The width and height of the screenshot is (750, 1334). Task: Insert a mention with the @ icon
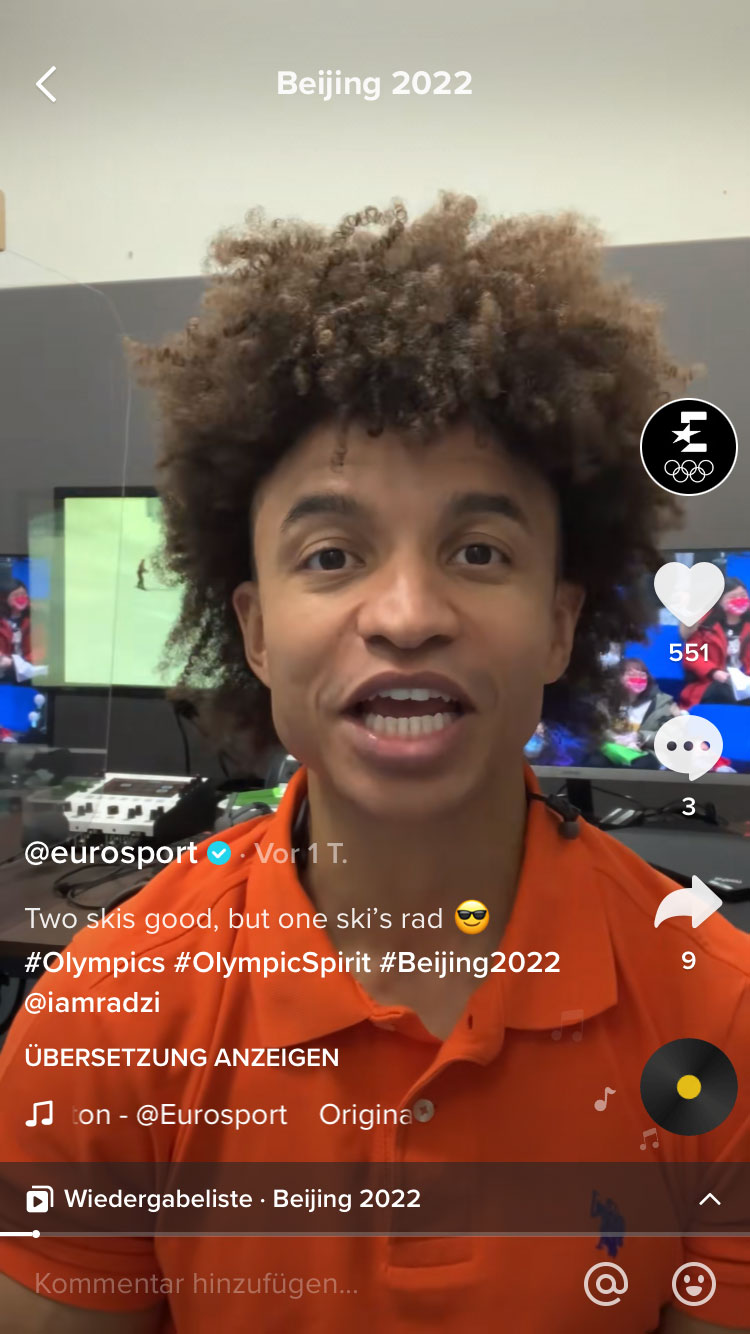point(606,1284)
